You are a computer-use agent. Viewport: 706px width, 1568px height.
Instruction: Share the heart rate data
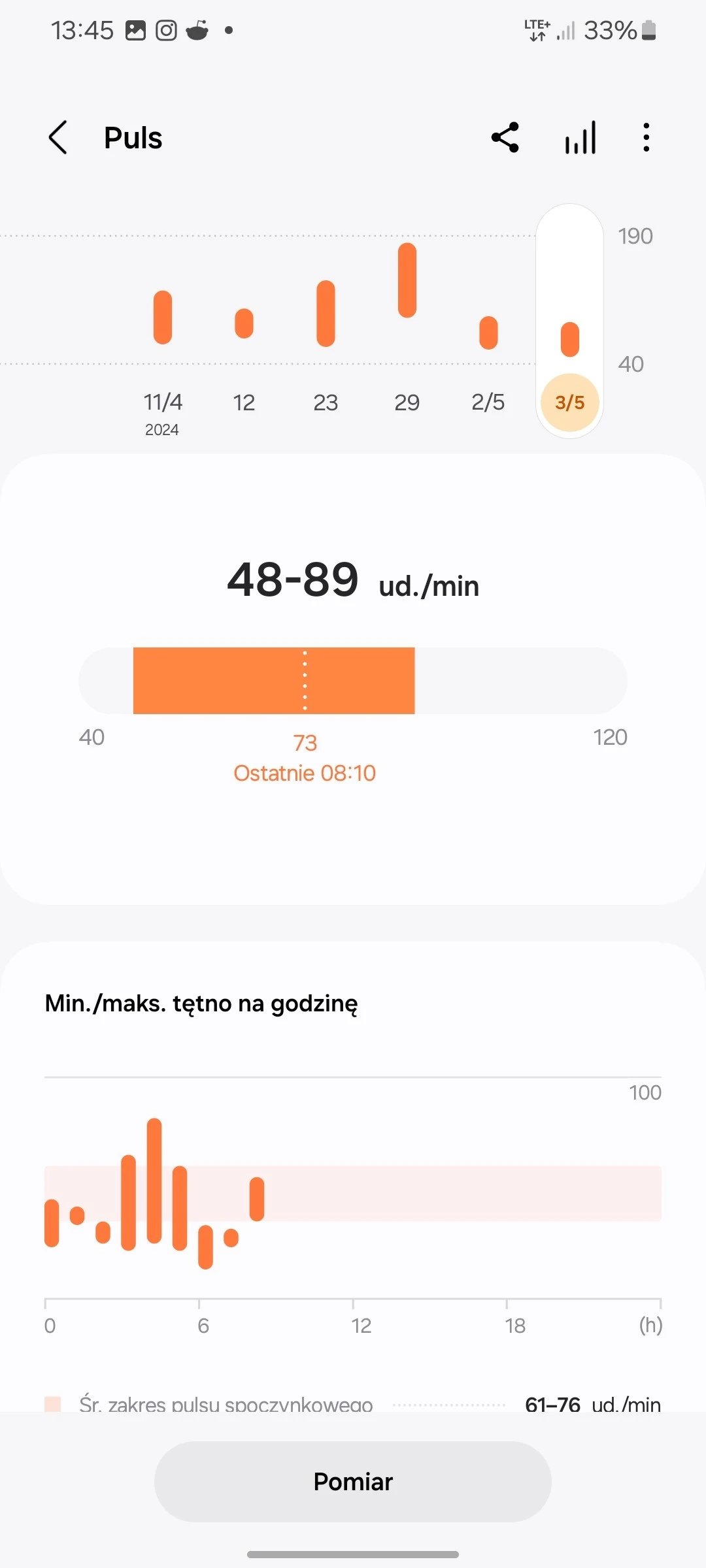(505, 138)
